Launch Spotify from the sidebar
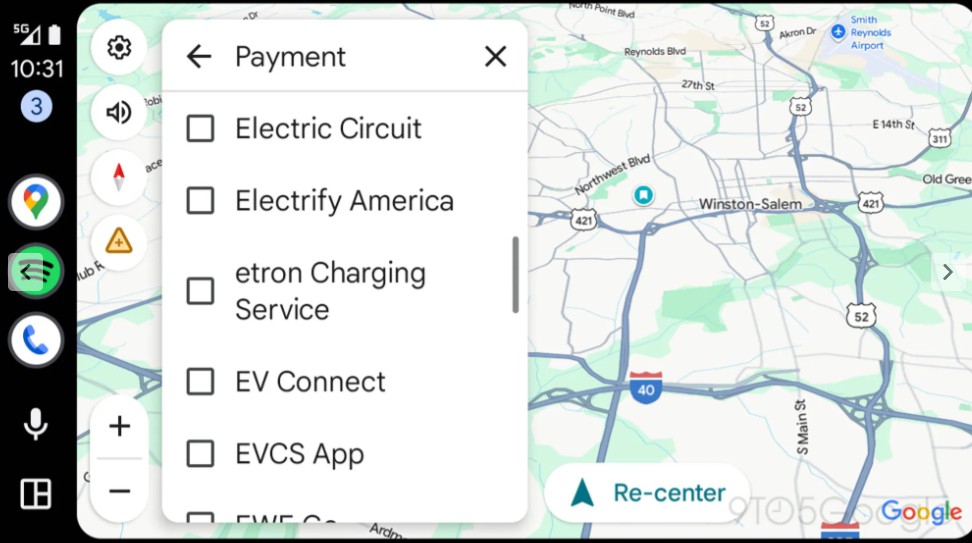972x543 pixels. [37, 271]
